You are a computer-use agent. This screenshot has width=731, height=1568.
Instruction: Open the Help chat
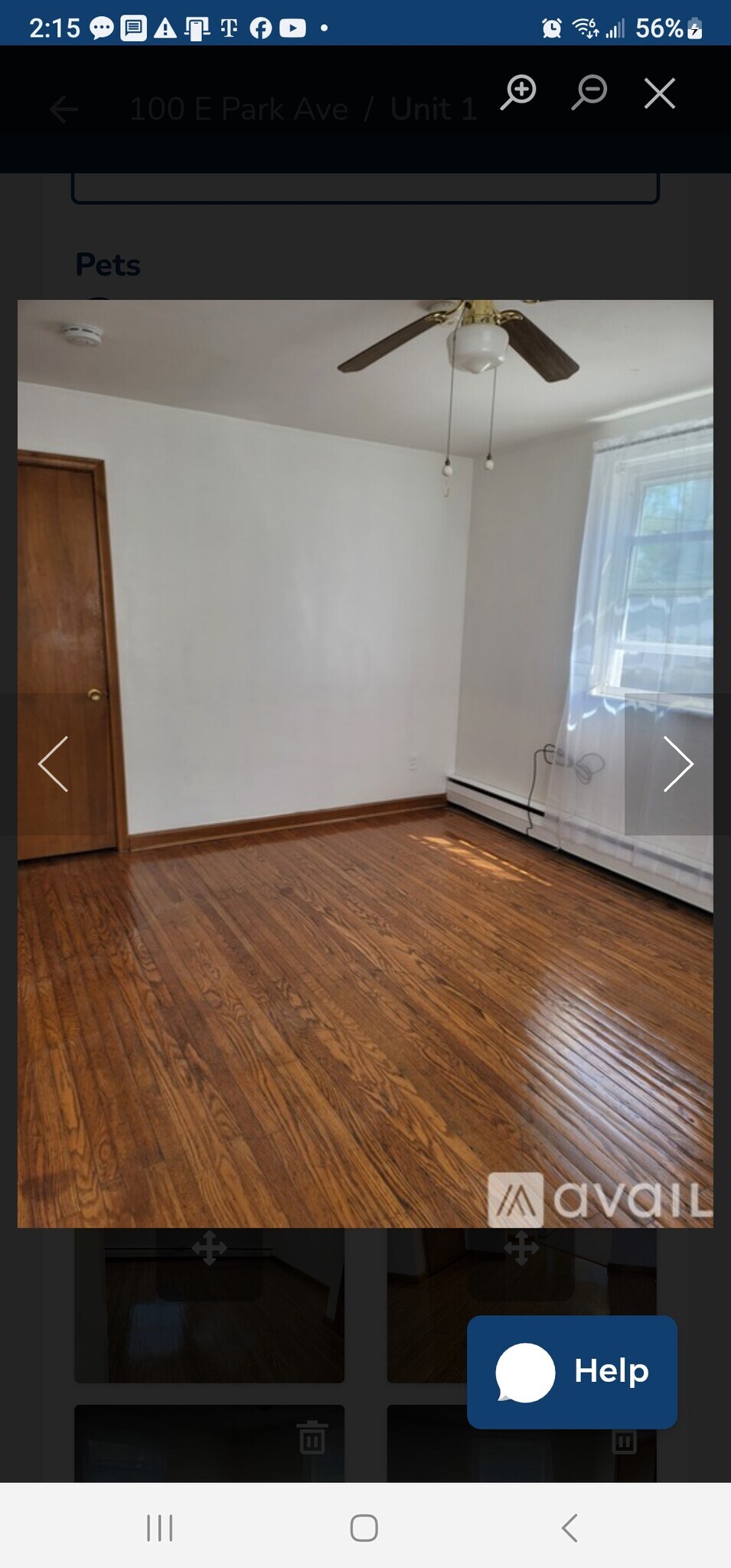pyautogui.click(x=572, y=1371)
